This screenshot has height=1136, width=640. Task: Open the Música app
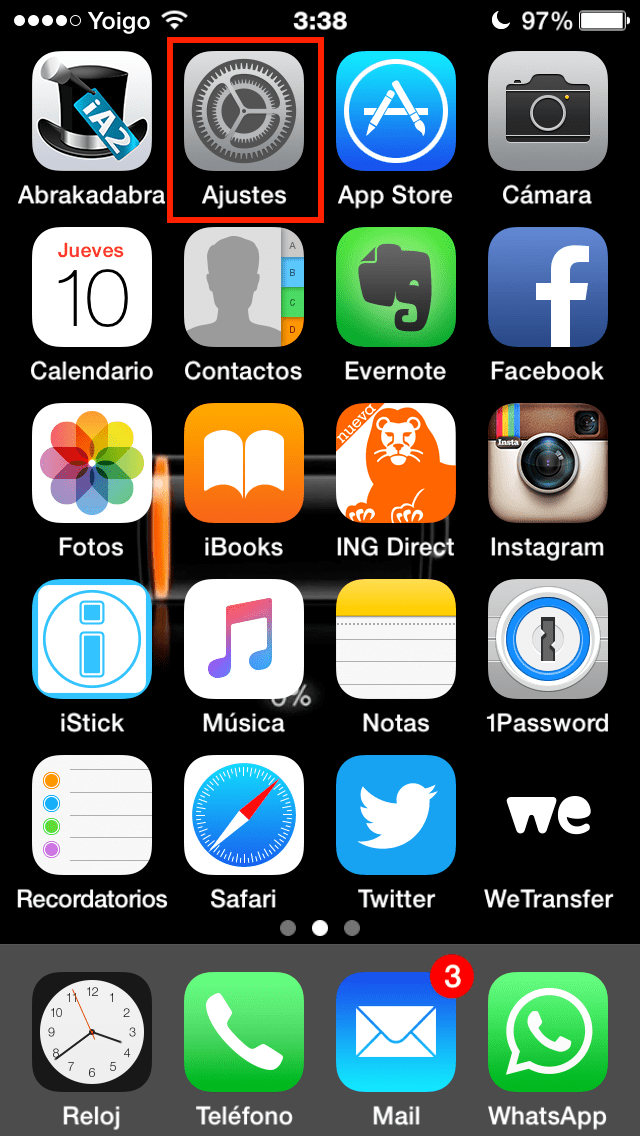point(244,639)
